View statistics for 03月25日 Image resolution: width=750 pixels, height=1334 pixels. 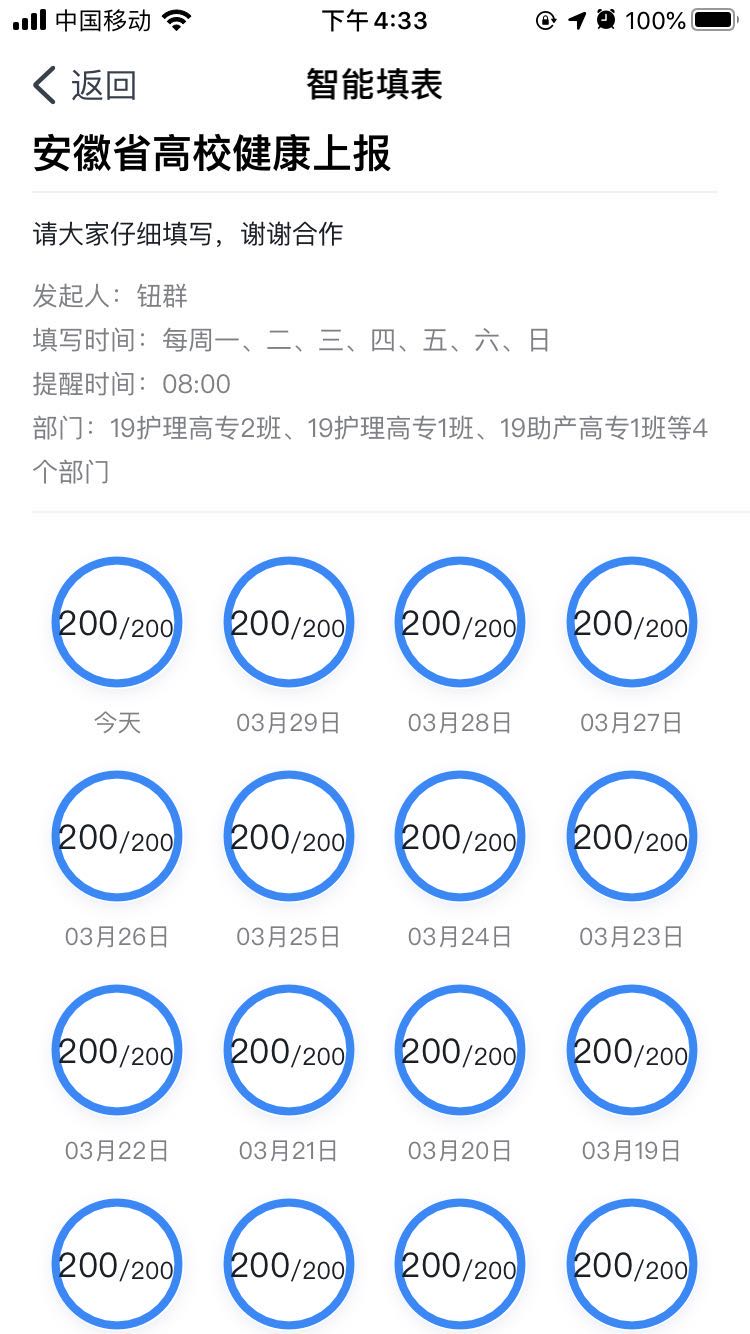click(x=288, y=836)
